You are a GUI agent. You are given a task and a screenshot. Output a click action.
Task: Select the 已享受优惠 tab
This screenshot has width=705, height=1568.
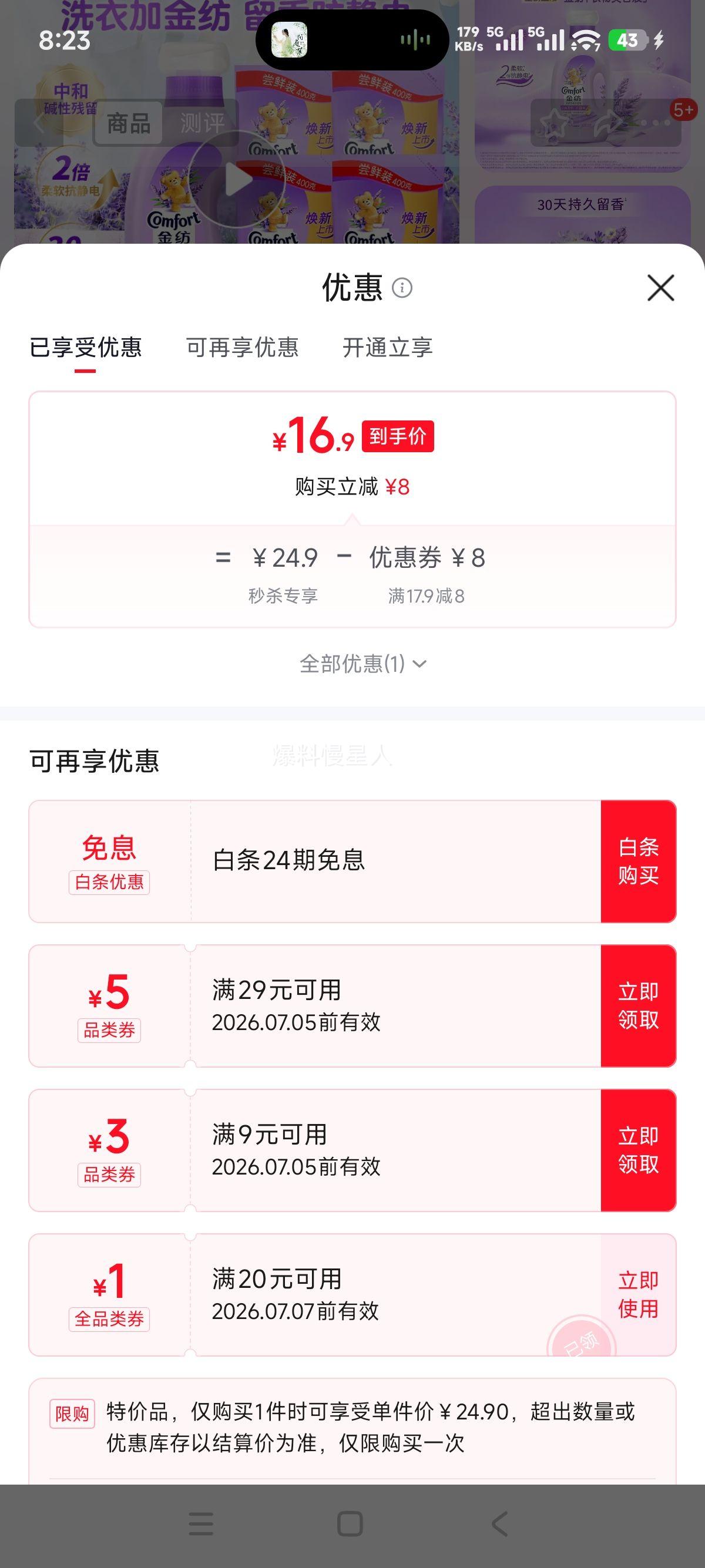click(85, 347)
